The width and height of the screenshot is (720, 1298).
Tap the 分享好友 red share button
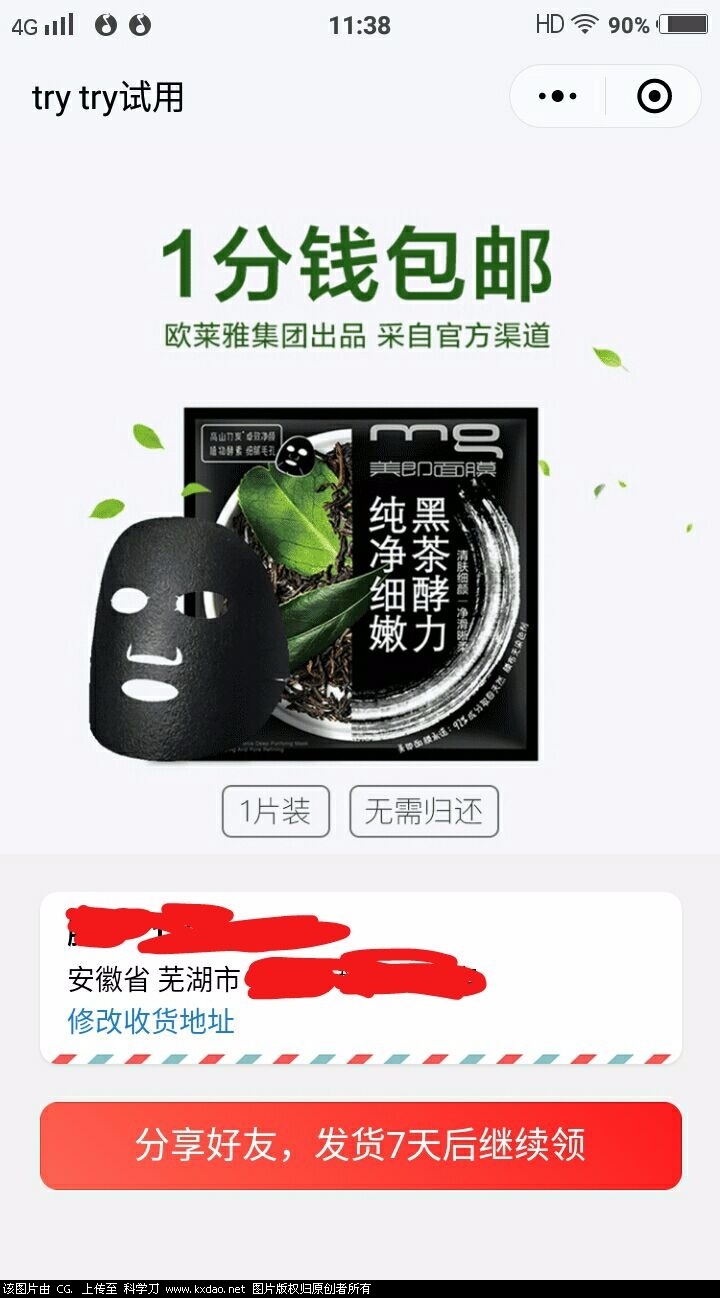pyautogui.click(x=360, y=1148)
